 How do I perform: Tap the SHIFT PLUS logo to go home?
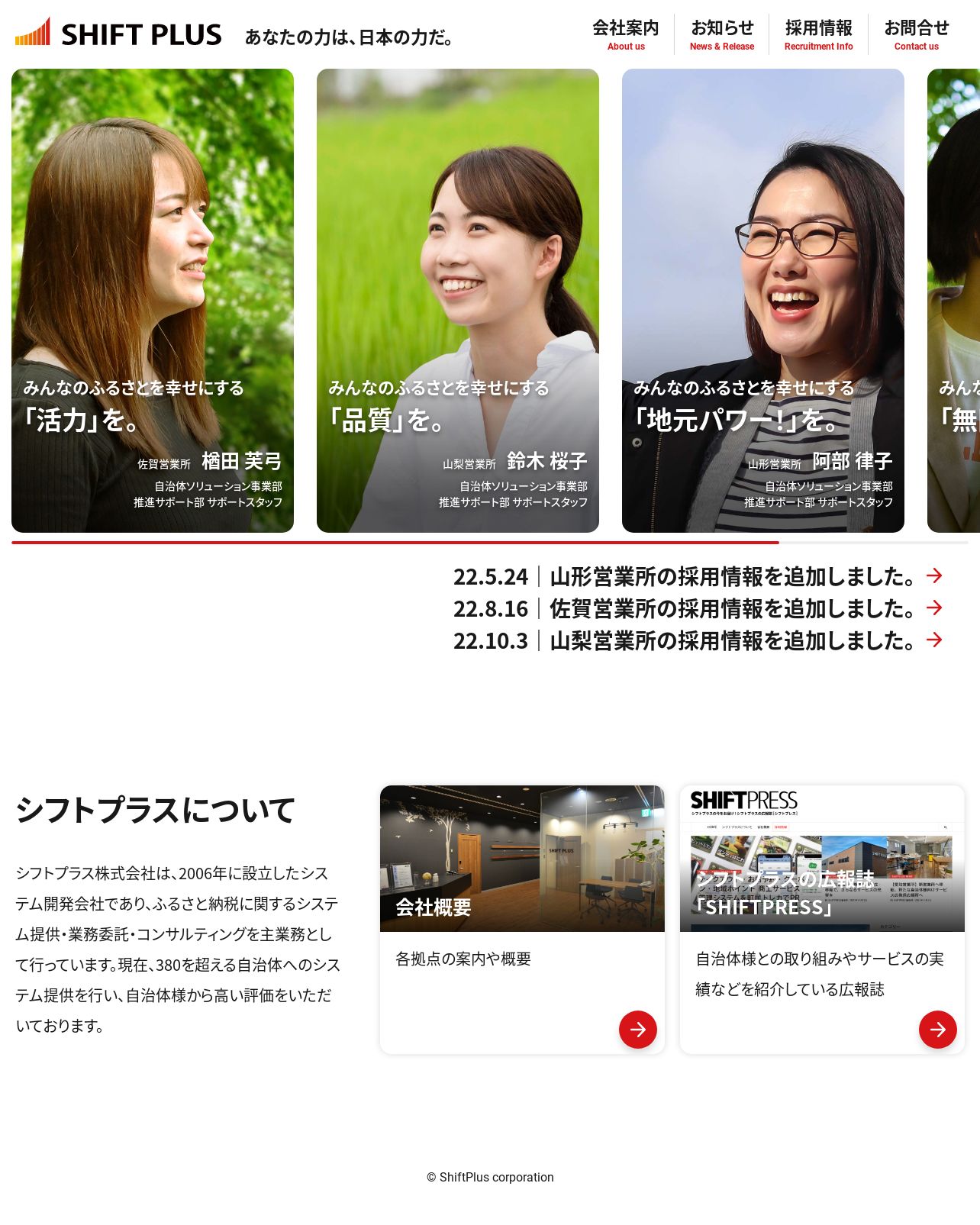[x=119, y=34]
